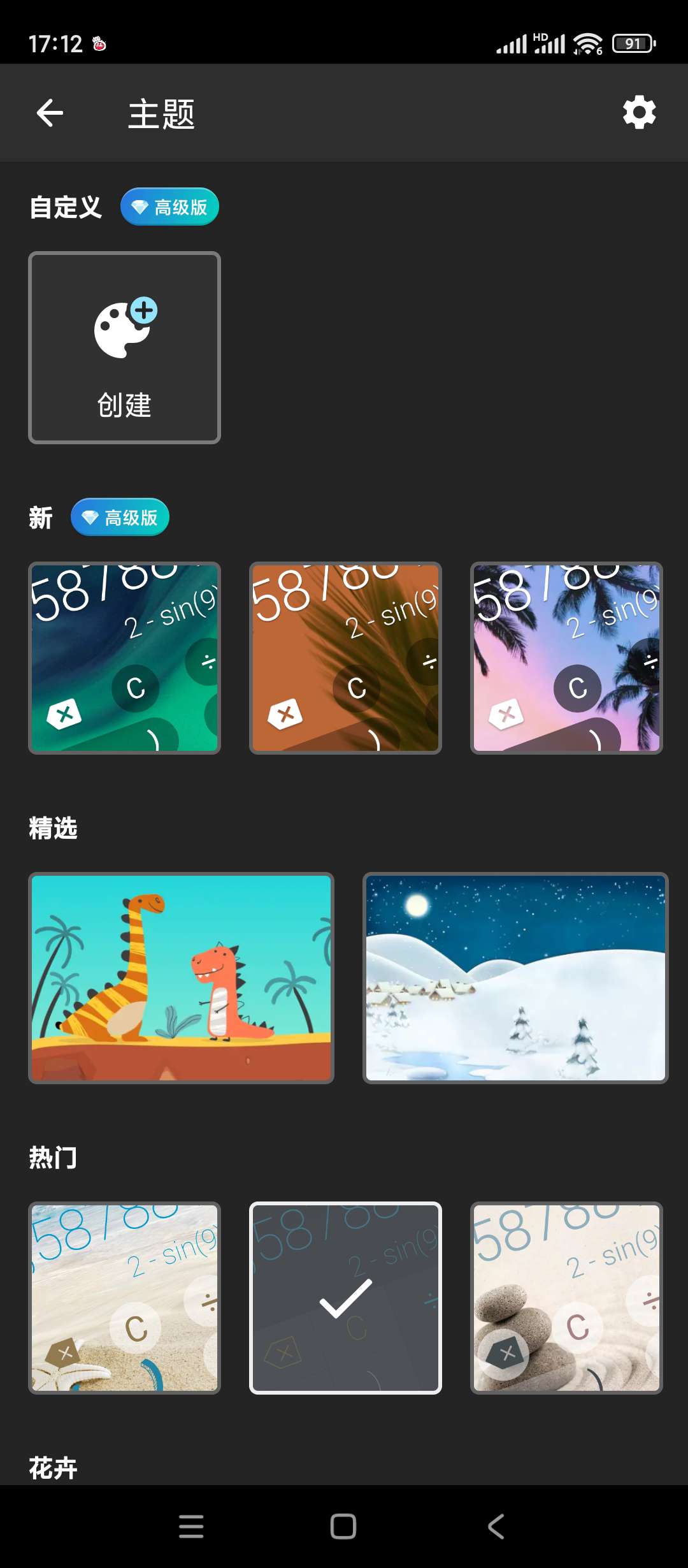Image resolution: width=688 pixels, height=1568 pixels.
Task: Pick the pink sunset palm tree theme
Action: coord(566,658)
